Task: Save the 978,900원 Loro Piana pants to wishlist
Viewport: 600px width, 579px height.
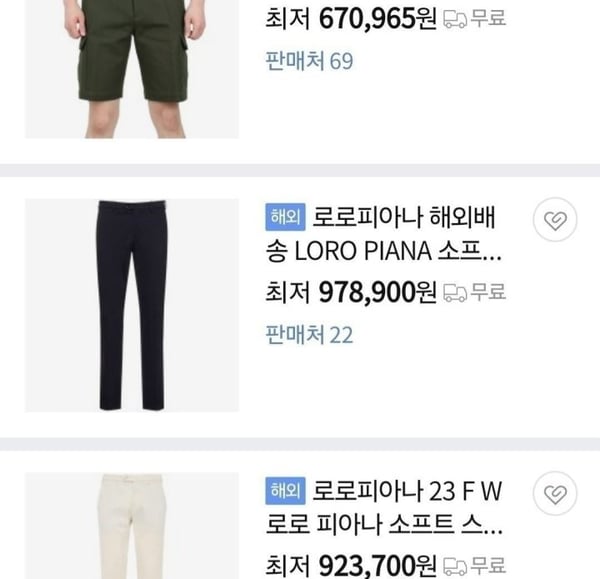Action: pos(555,222)
